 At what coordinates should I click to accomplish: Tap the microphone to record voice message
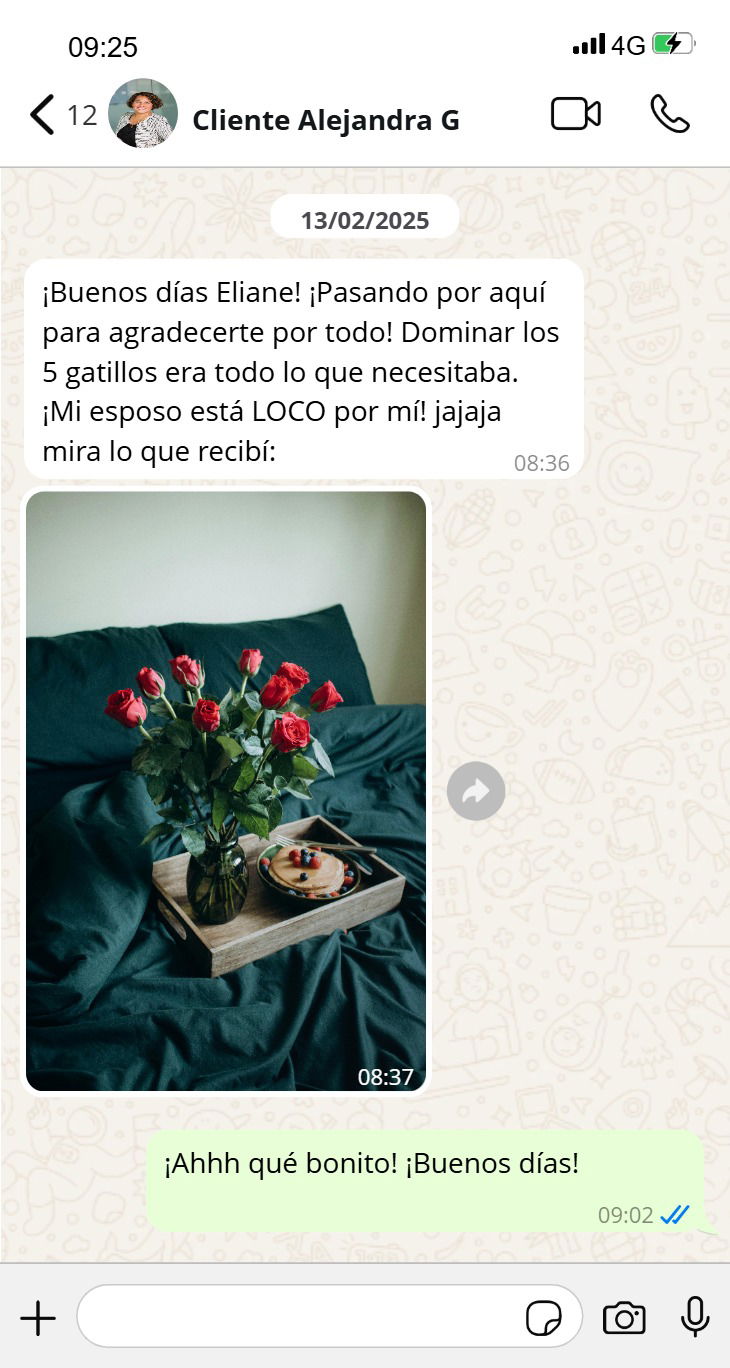(695, 1318)
